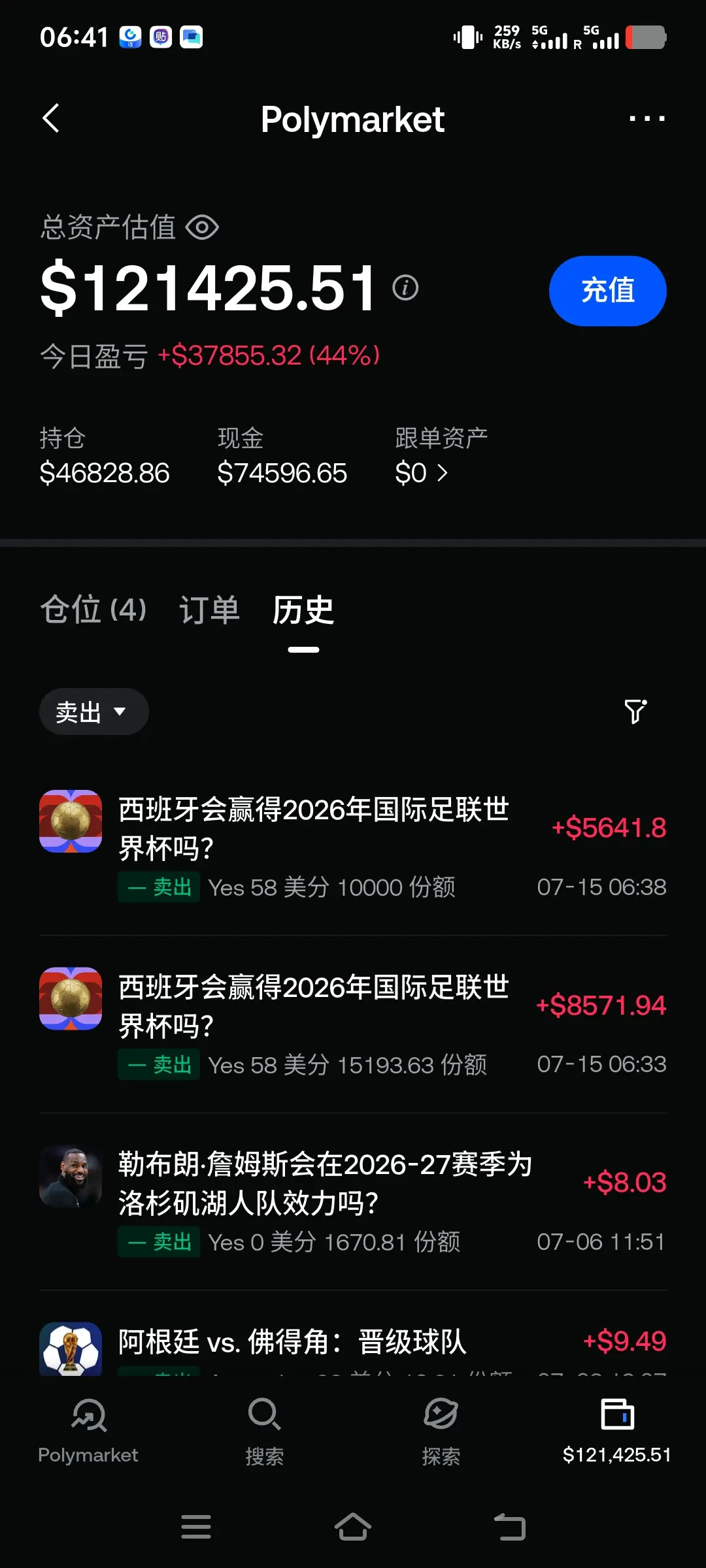Switch to the 探索 bottom tab

441,1432
